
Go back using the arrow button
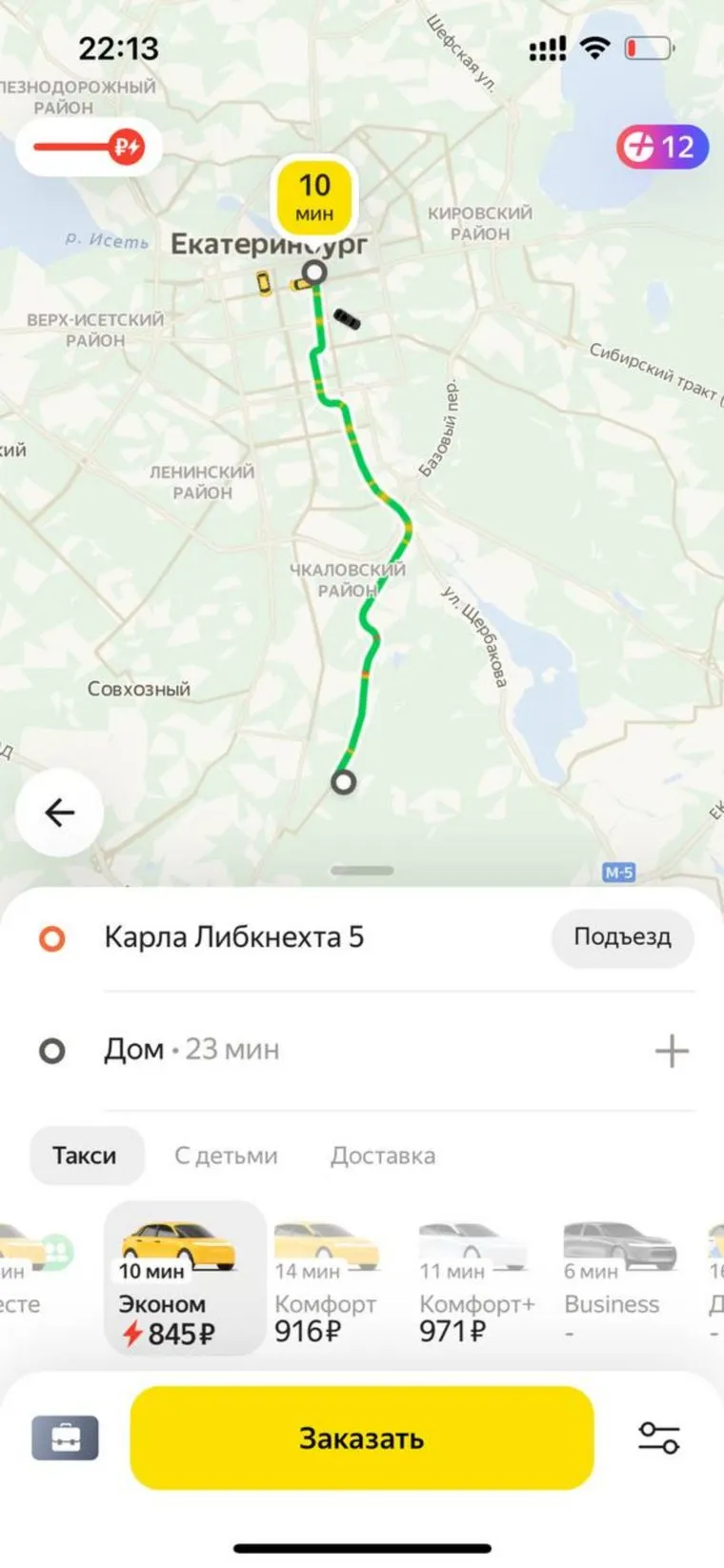pyautogui.click(x=59, y=813)
